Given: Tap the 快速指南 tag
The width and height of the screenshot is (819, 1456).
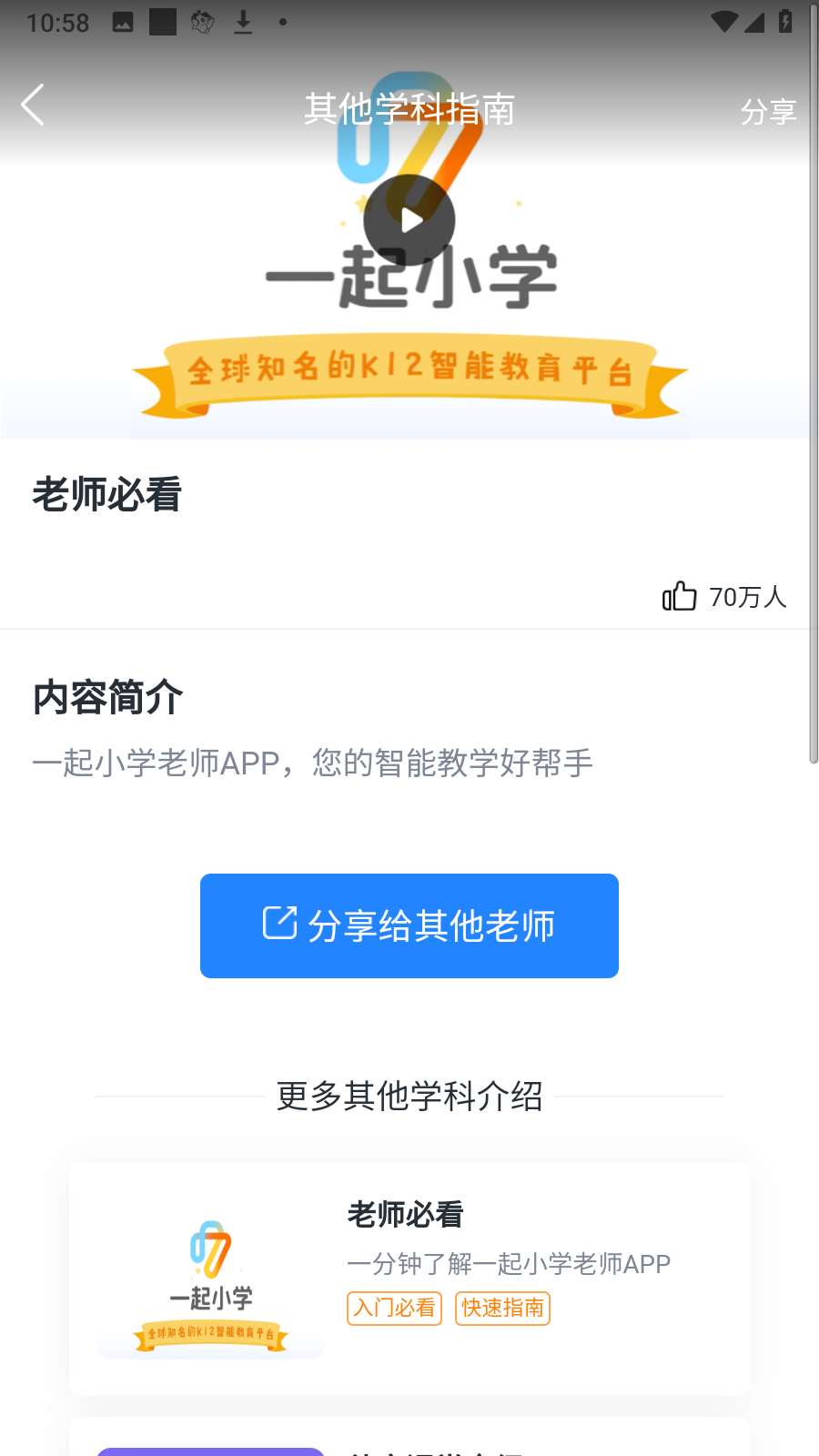Looking at the screenshot, I should (502, 1308).
